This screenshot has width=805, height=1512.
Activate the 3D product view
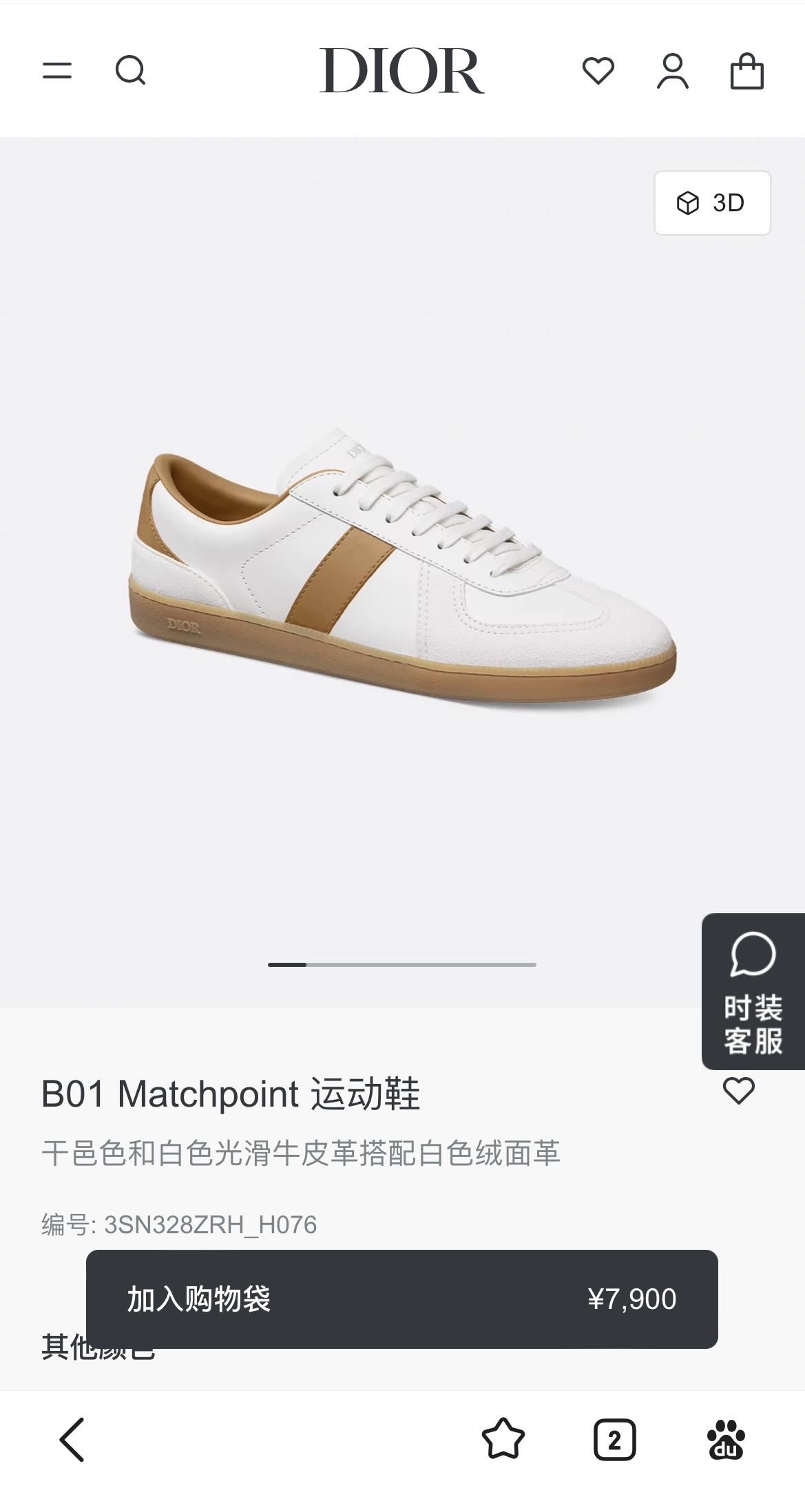pyautogui.click(x=713, y=202)
